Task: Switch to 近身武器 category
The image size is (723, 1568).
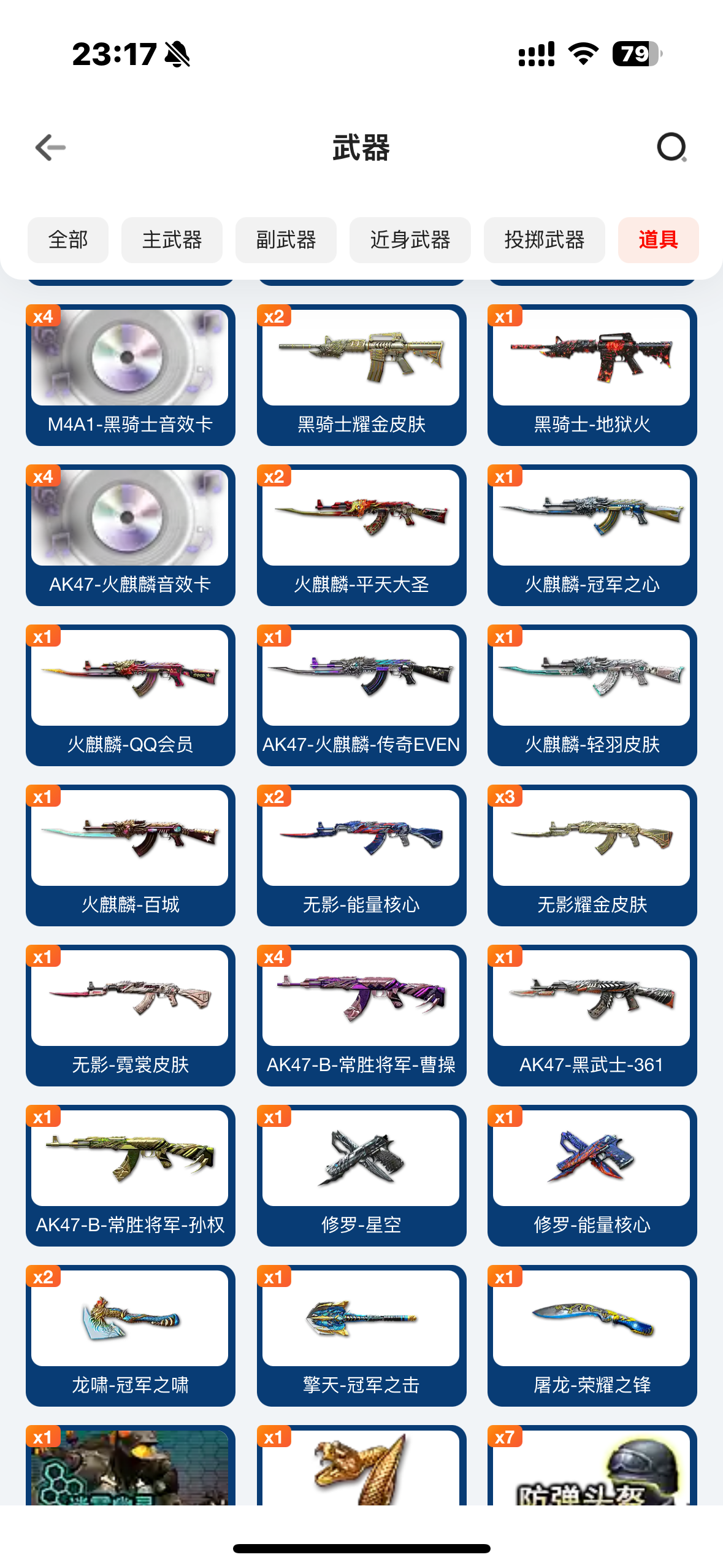Action: click(x=410, y=240)
